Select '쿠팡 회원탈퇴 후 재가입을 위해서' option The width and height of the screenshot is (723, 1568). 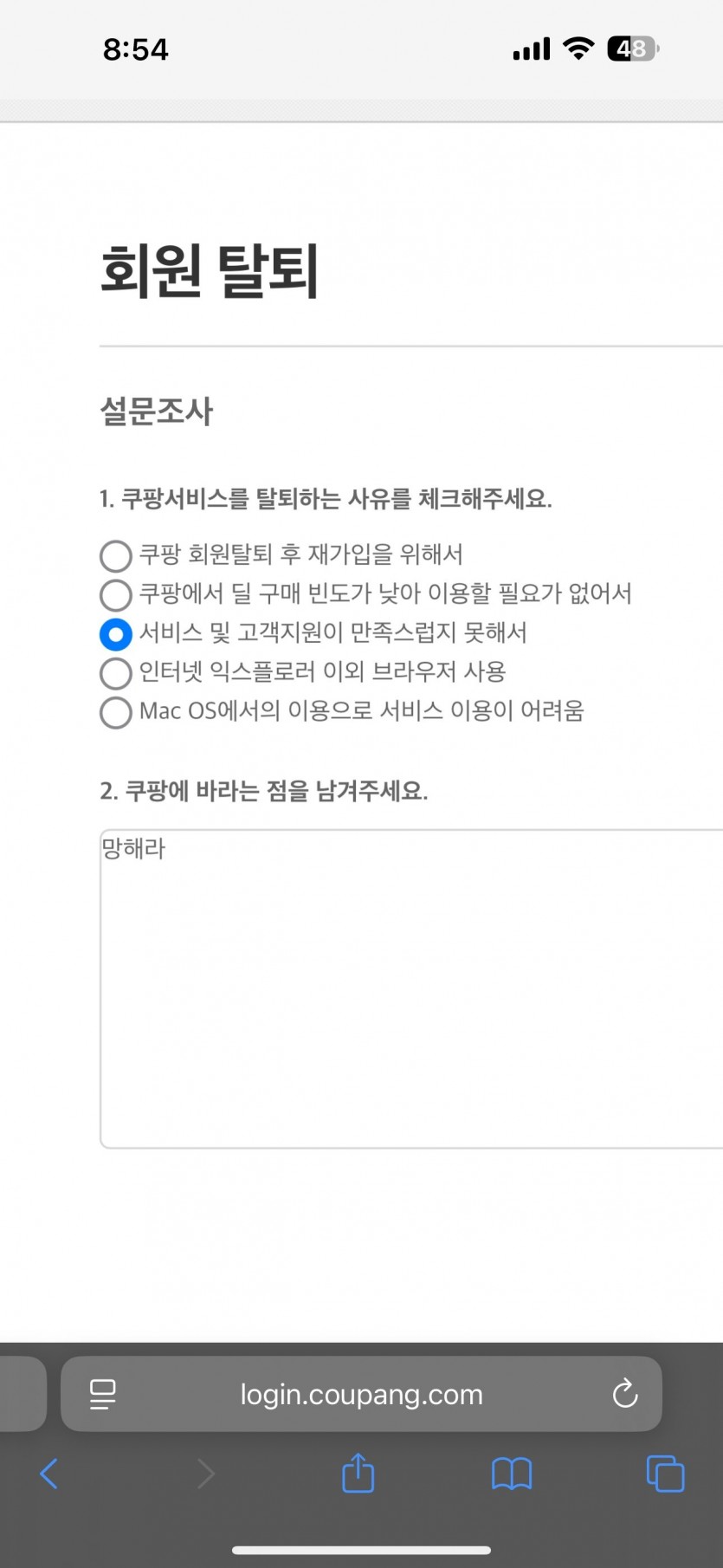point(116,555)
